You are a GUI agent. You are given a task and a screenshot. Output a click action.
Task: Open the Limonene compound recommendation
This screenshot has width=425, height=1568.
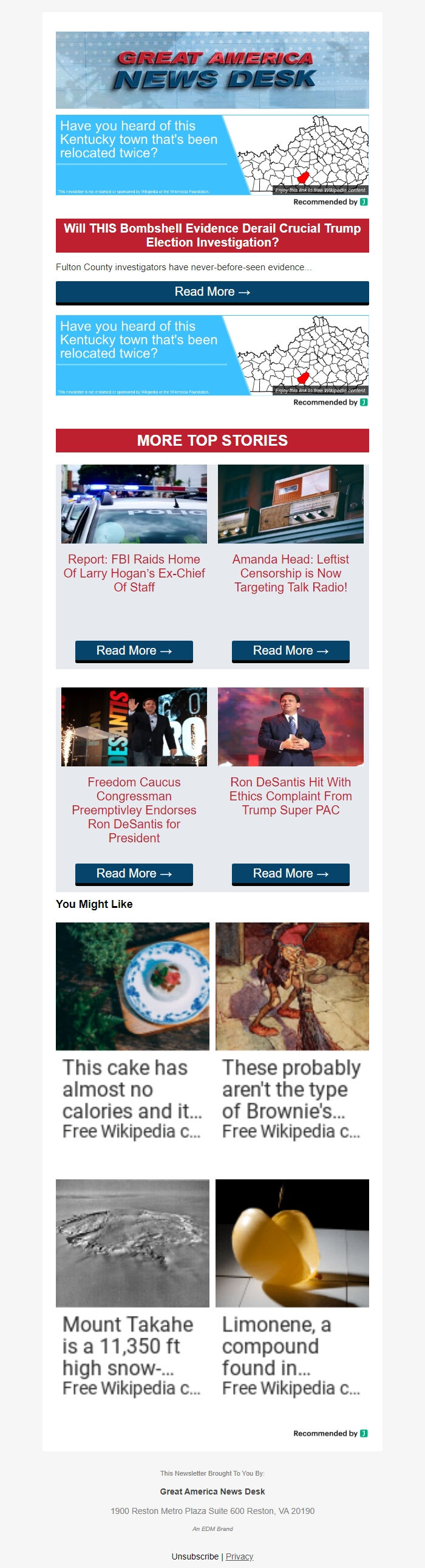click(291, 1345)
